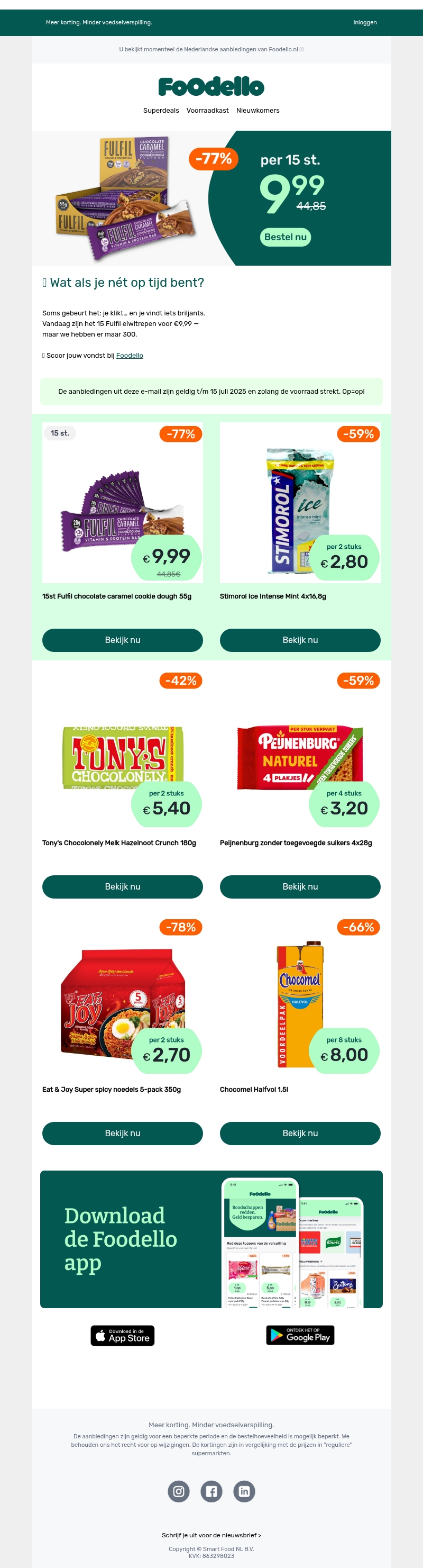Bekijk nu for Fulfil chocolate caramel
Screen dimensions: 423x1568
pos(122,640)
